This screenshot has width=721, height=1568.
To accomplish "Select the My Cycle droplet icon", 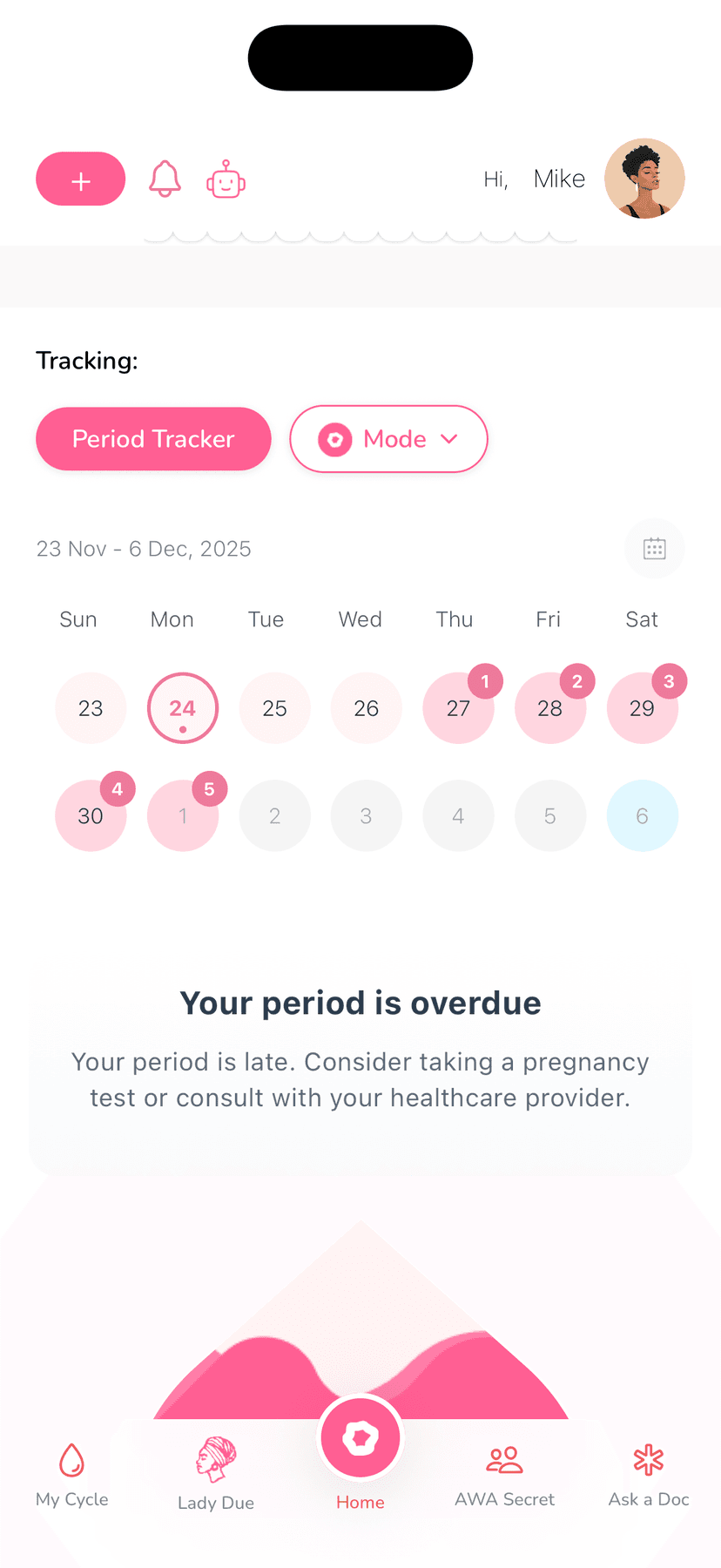I will (71, 1460).
